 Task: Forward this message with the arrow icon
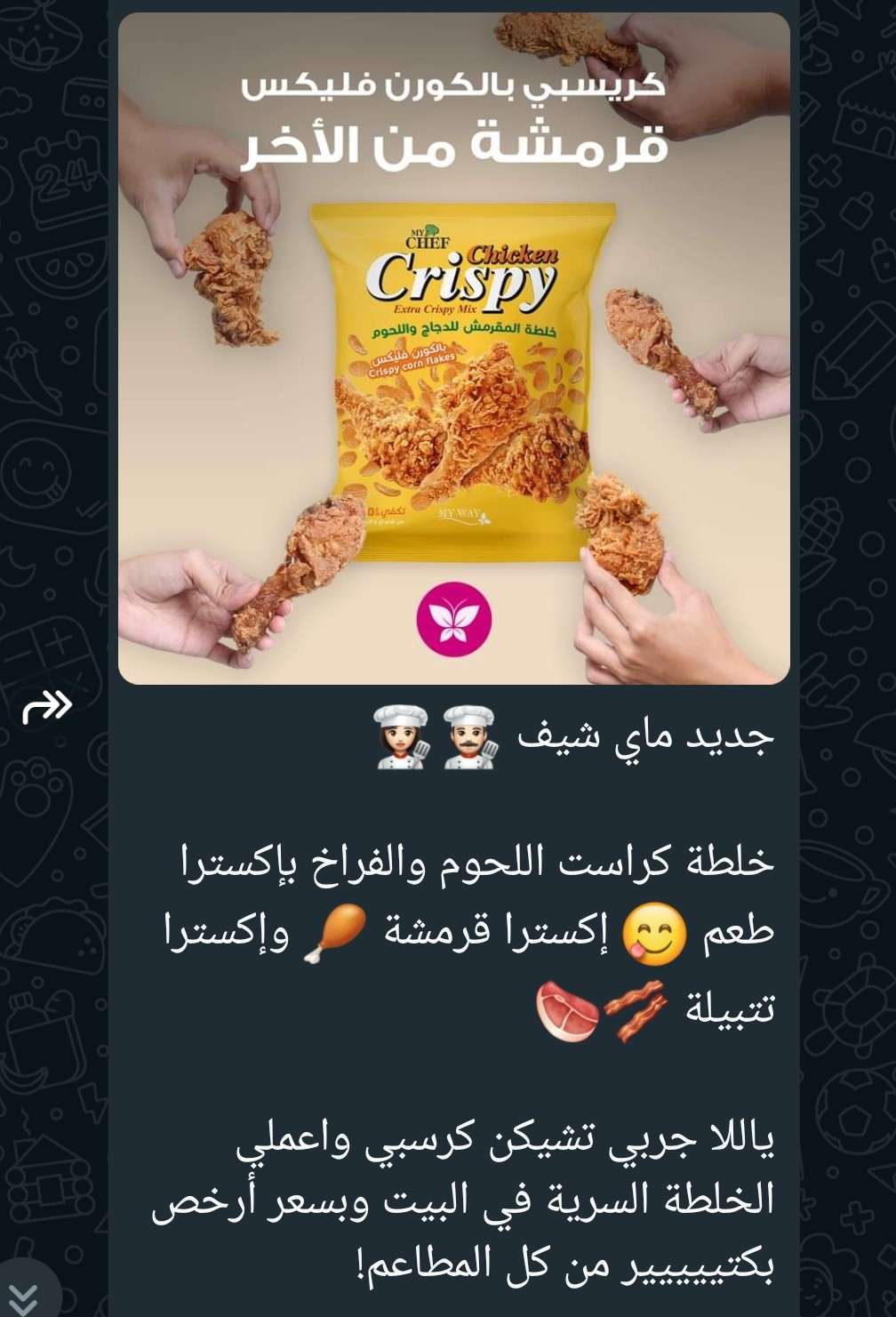[x=47, y=707]
